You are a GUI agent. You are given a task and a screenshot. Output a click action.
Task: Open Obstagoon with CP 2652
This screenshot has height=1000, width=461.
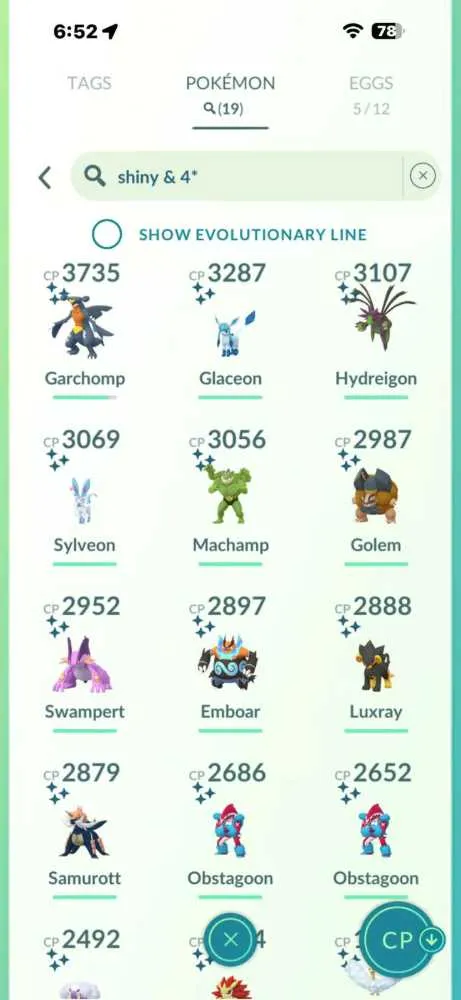pos(376,829)
